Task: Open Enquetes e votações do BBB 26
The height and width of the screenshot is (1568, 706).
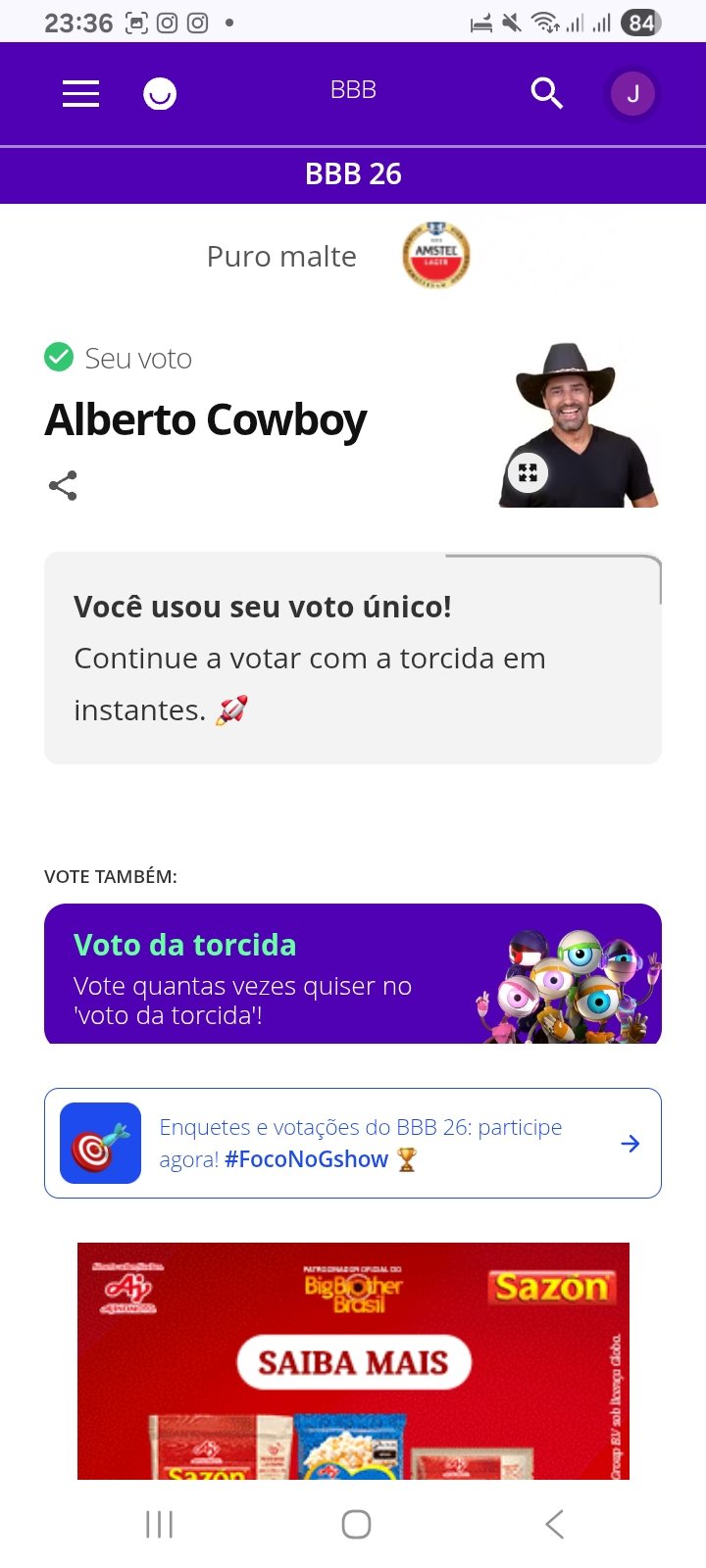Action: [x=353, y=1143]
